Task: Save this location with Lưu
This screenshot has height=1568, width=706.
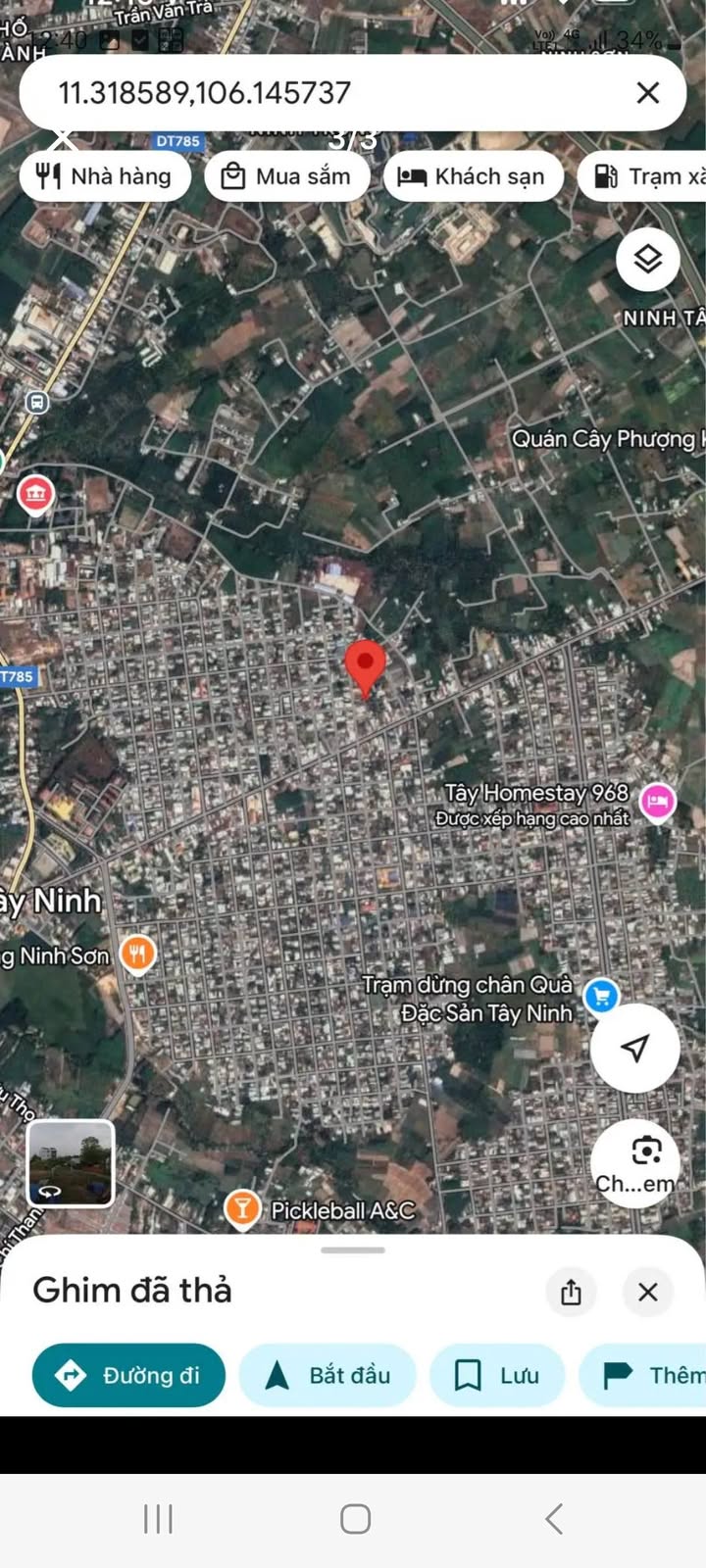Action: click(497, 1375)
